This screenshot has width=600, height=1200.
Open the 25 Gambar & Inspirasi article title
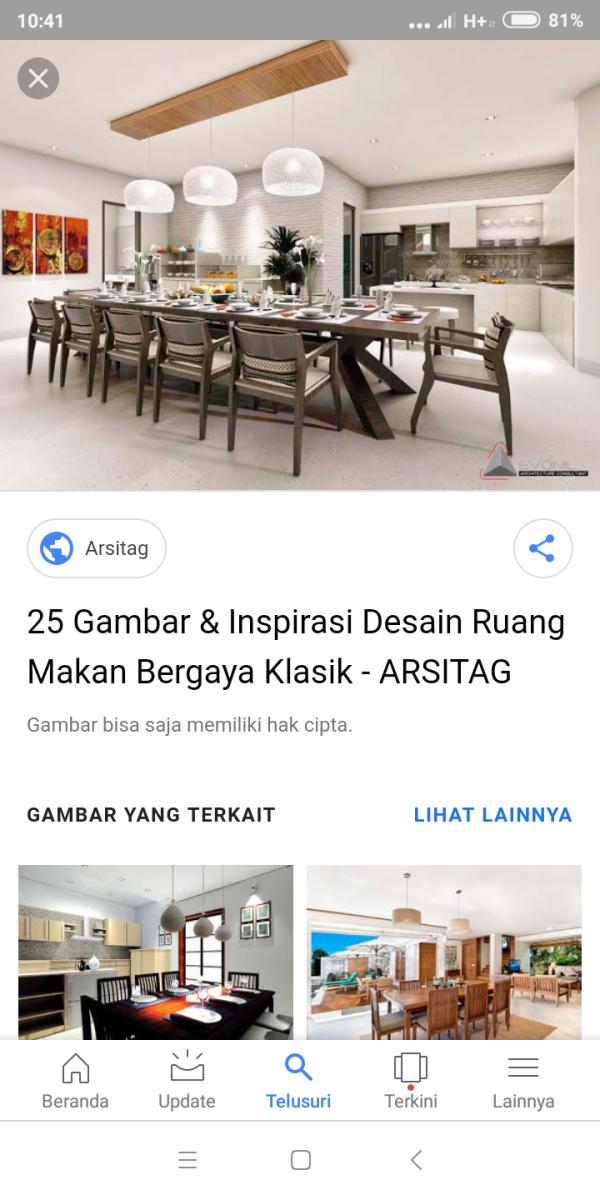click(296, 647)
